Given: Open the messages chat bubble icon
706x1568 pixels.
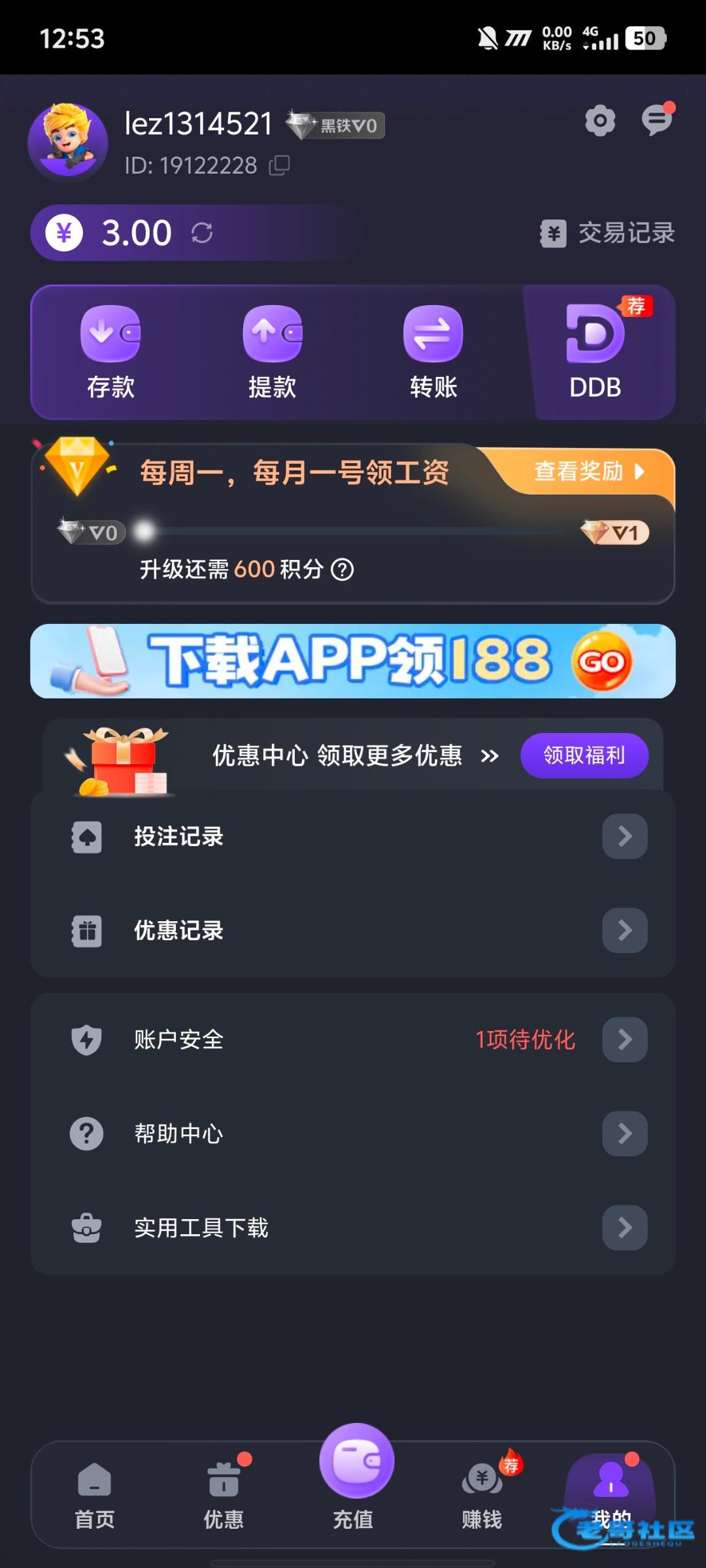Looking at the screenshot, I should [656, 121].
